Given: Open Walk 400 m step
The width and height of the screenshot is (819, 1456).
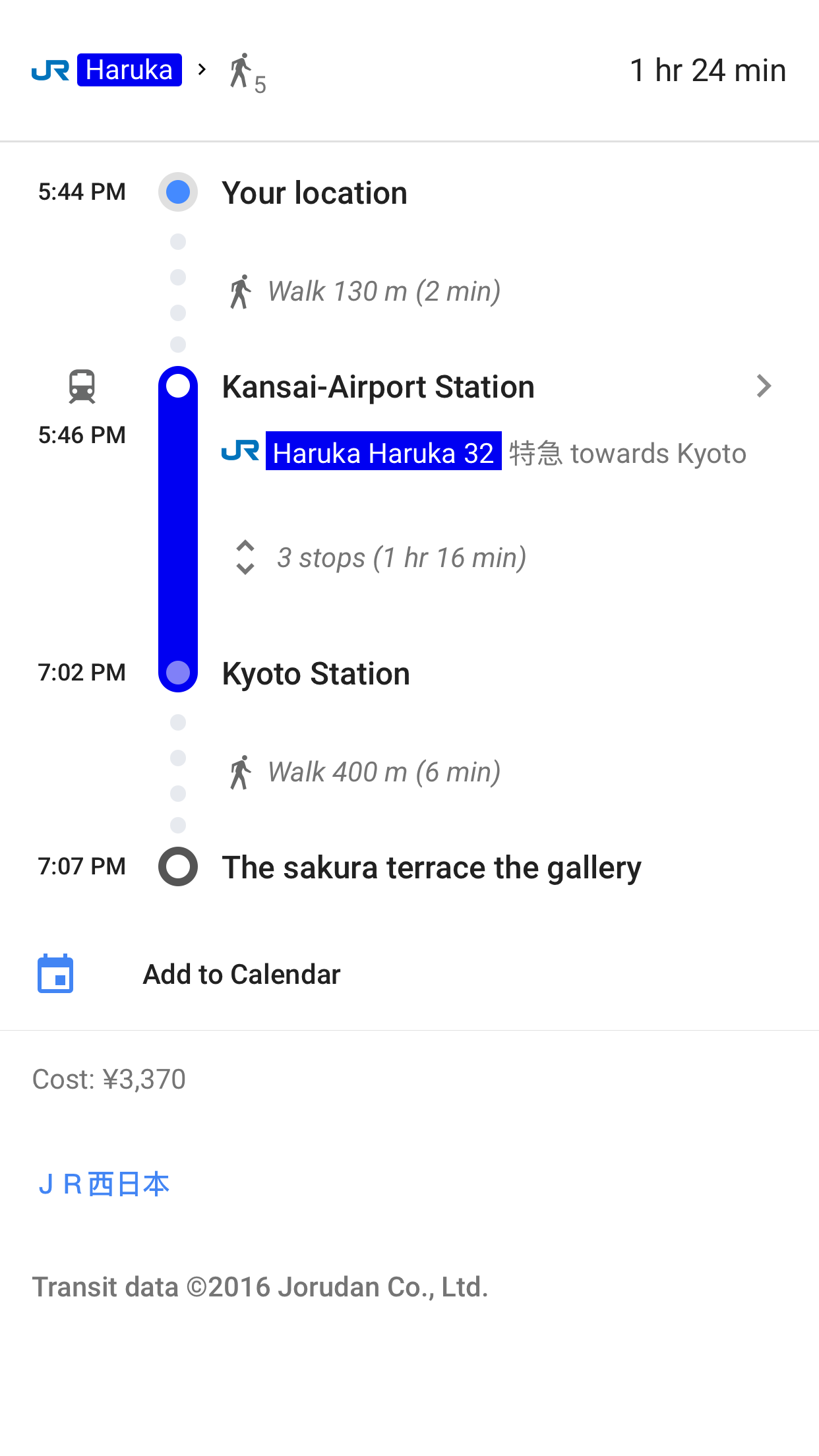Looking at the screenshot, I should pyautogui.click(x=383, y=772).
